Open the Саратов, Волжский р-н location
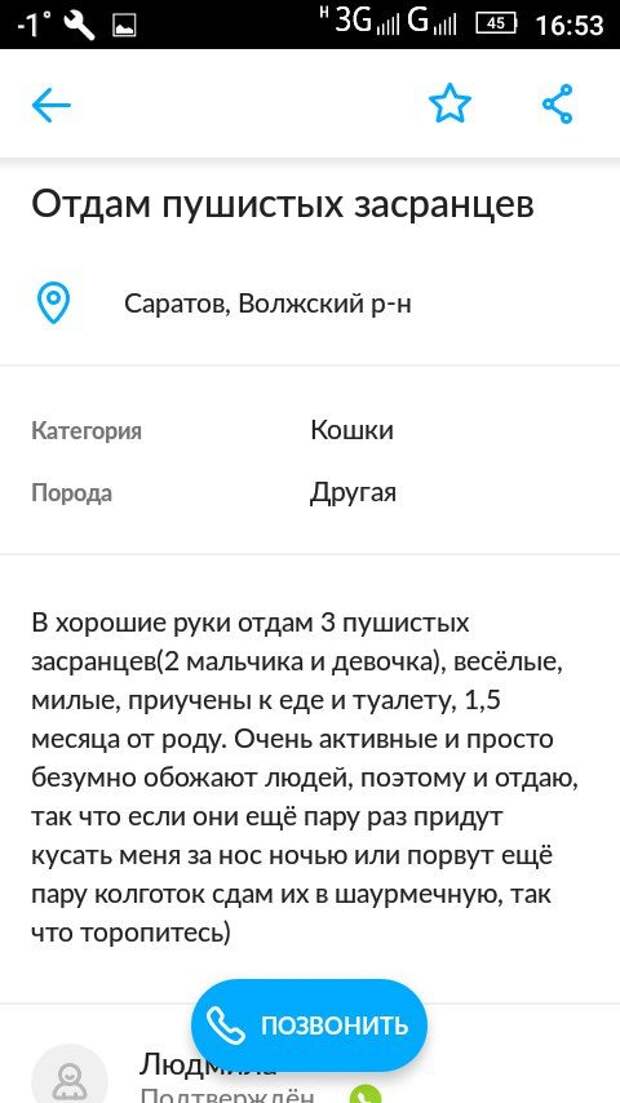Image resolution: width=620 pixels, height=1103 pixels. tap(267, 303)
